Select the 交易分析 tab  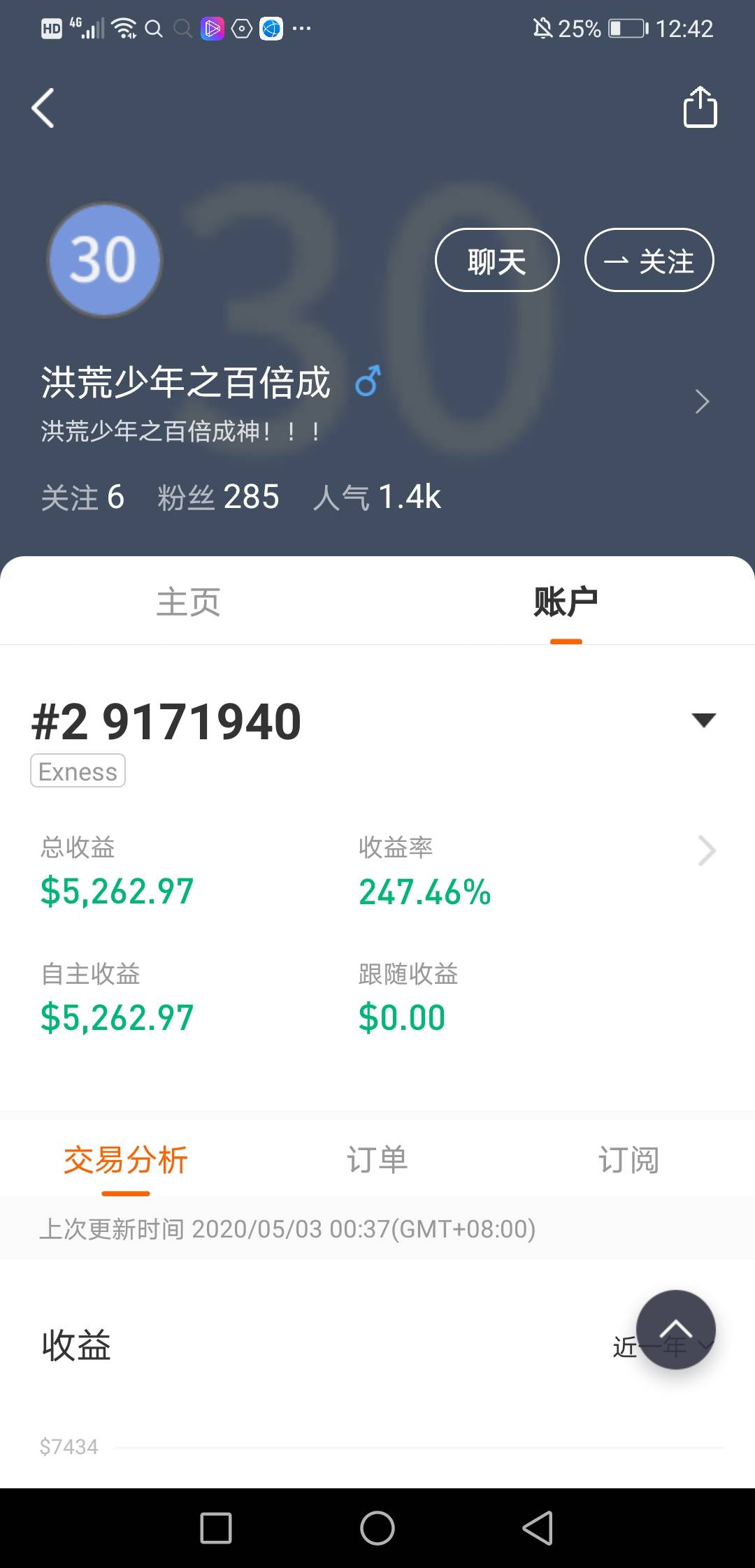126,1160
